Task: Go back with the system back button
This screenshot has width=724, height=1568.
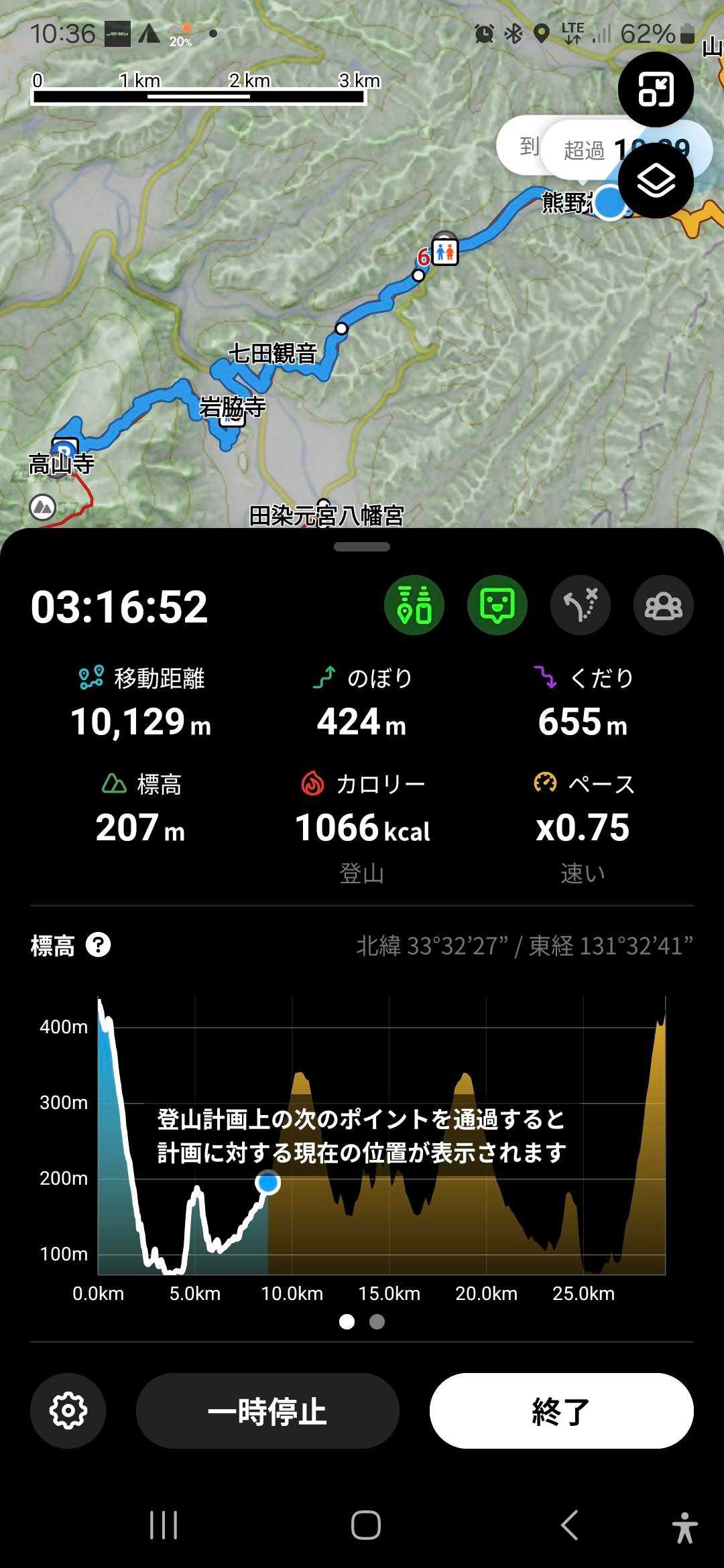Action: coord(569,1526)
